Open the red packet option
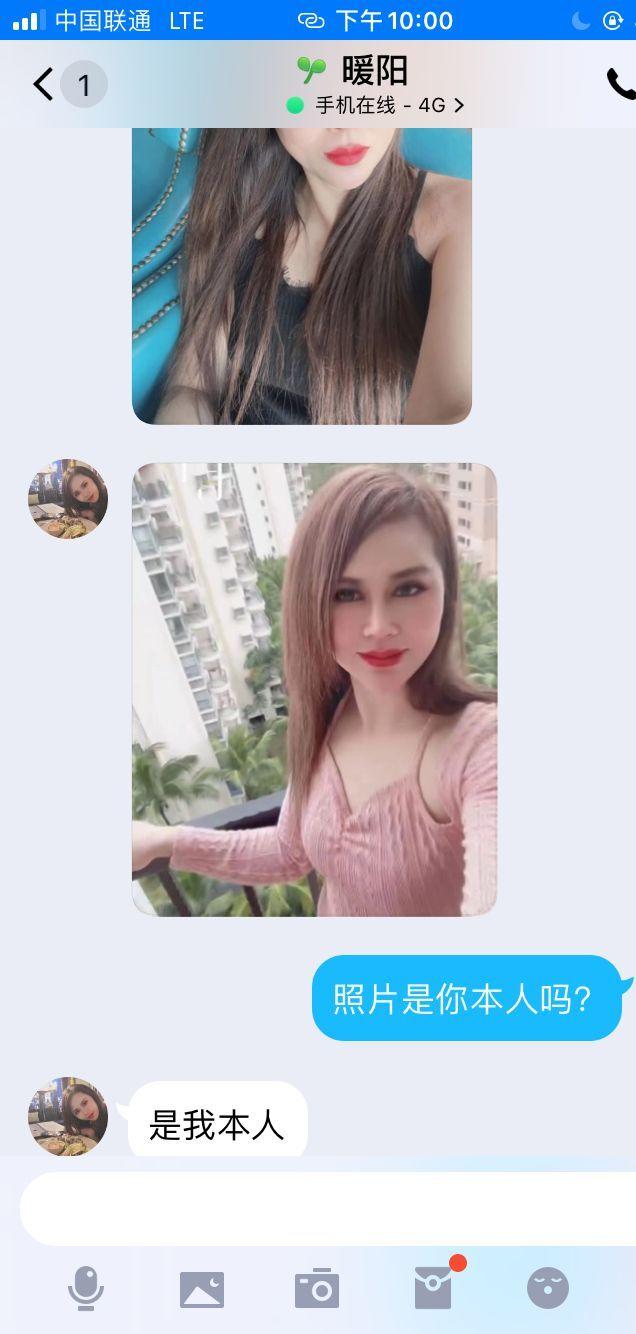Image resolution: width=636 pixels, height=1334 pixels. 434,1288
